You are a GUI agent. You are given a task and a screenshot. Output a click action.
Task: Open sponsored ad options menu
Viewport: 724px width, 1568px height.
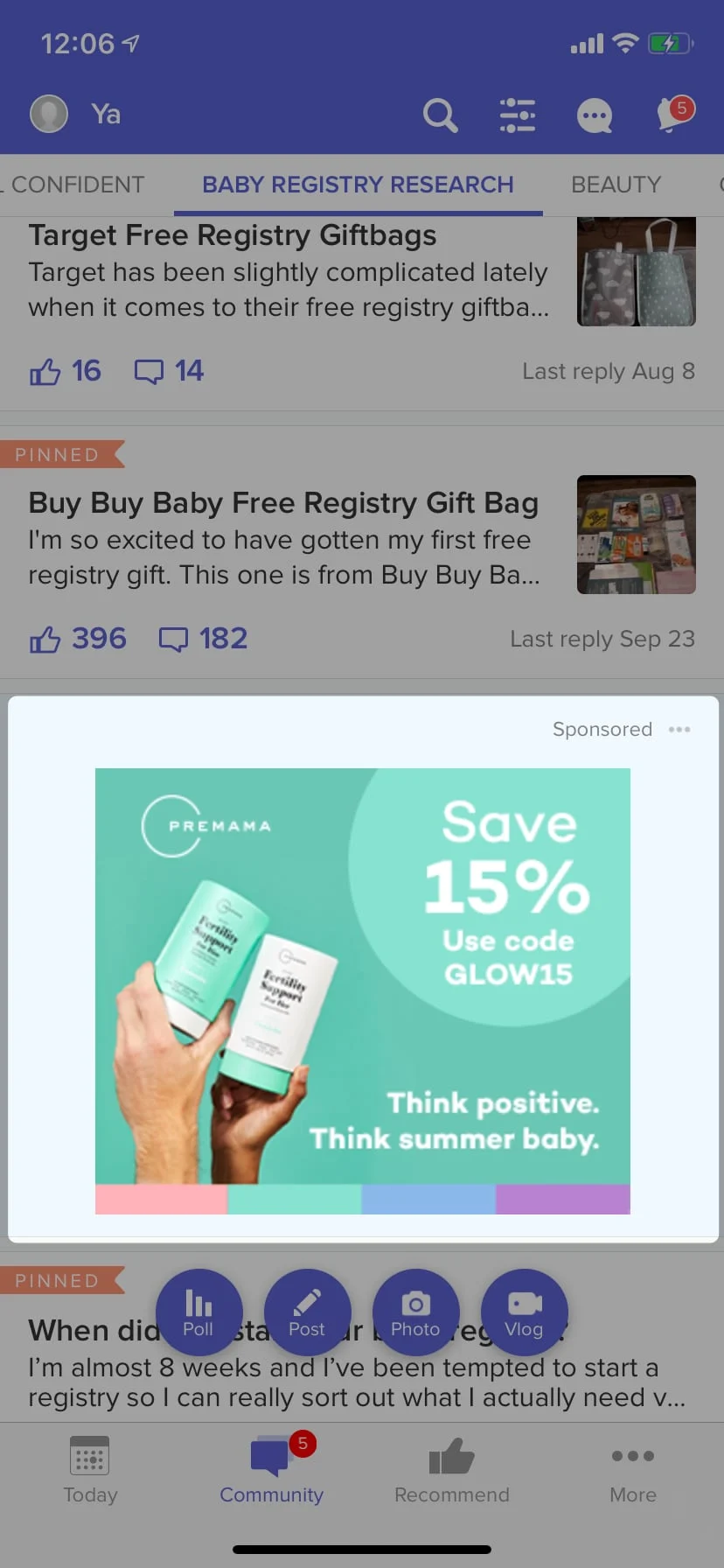pos(679,729)
